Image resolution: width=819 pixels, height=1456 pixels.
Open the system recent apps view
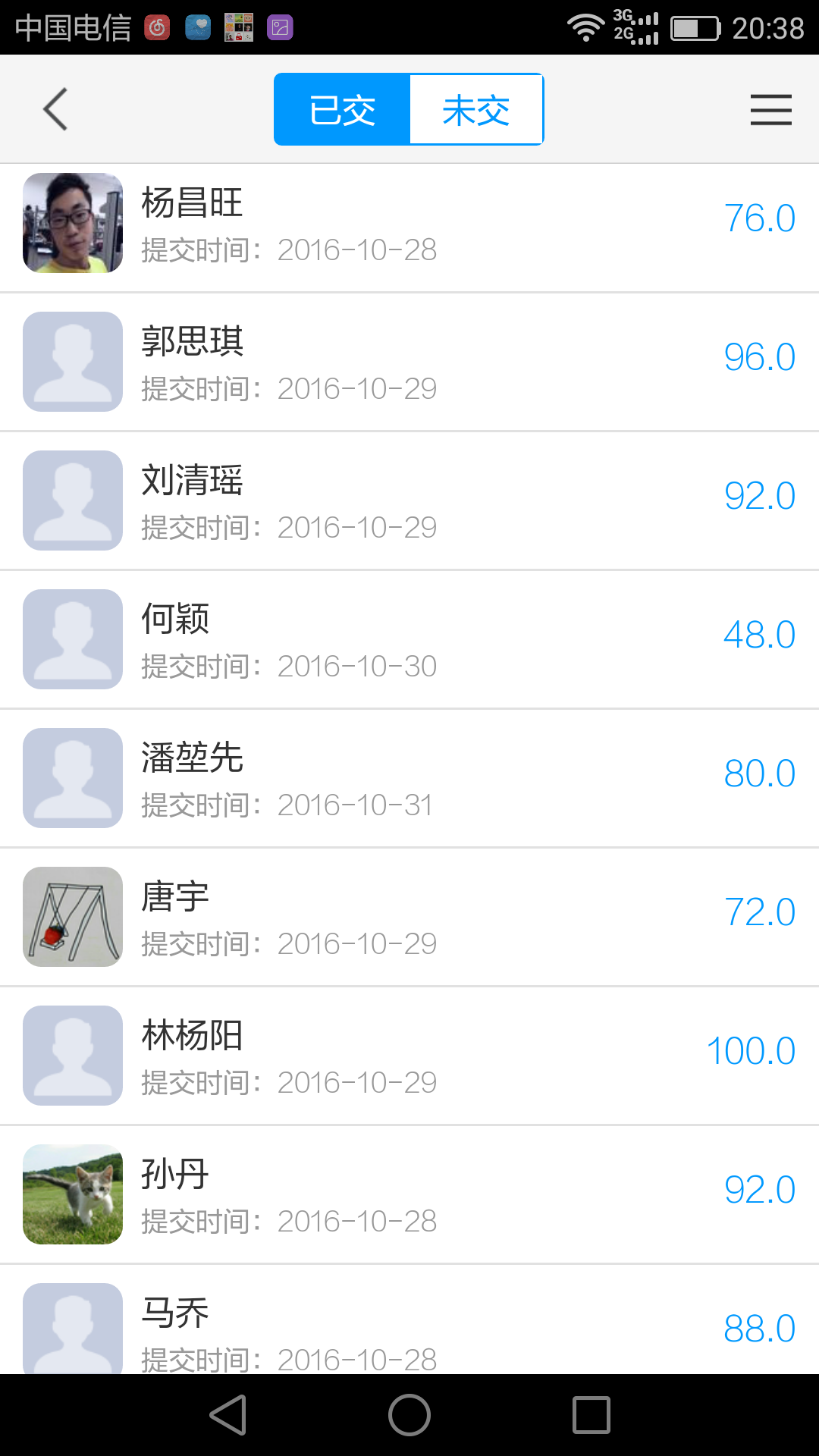(591, 1415)
